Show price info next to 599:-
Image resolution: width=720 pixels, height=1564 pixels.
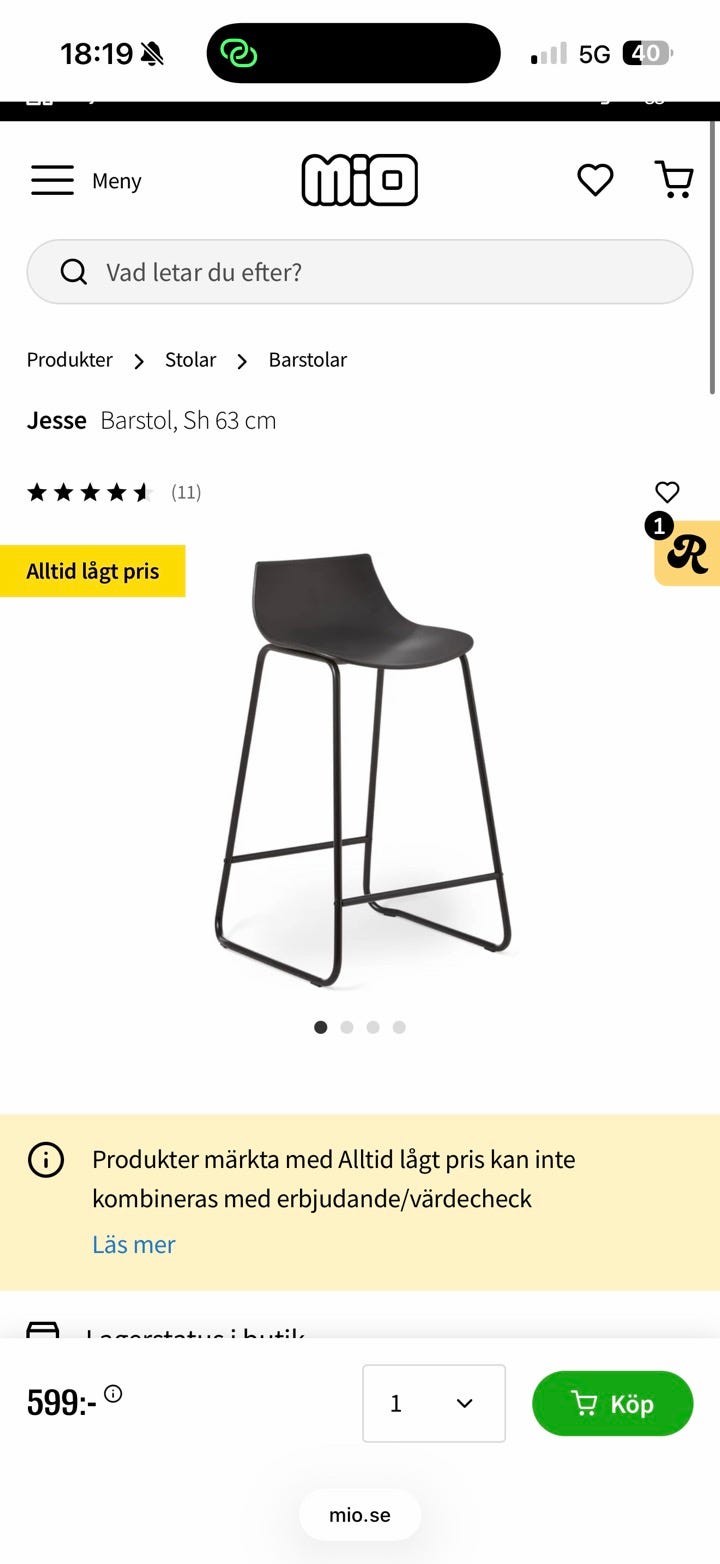[x=113, y=1394]
